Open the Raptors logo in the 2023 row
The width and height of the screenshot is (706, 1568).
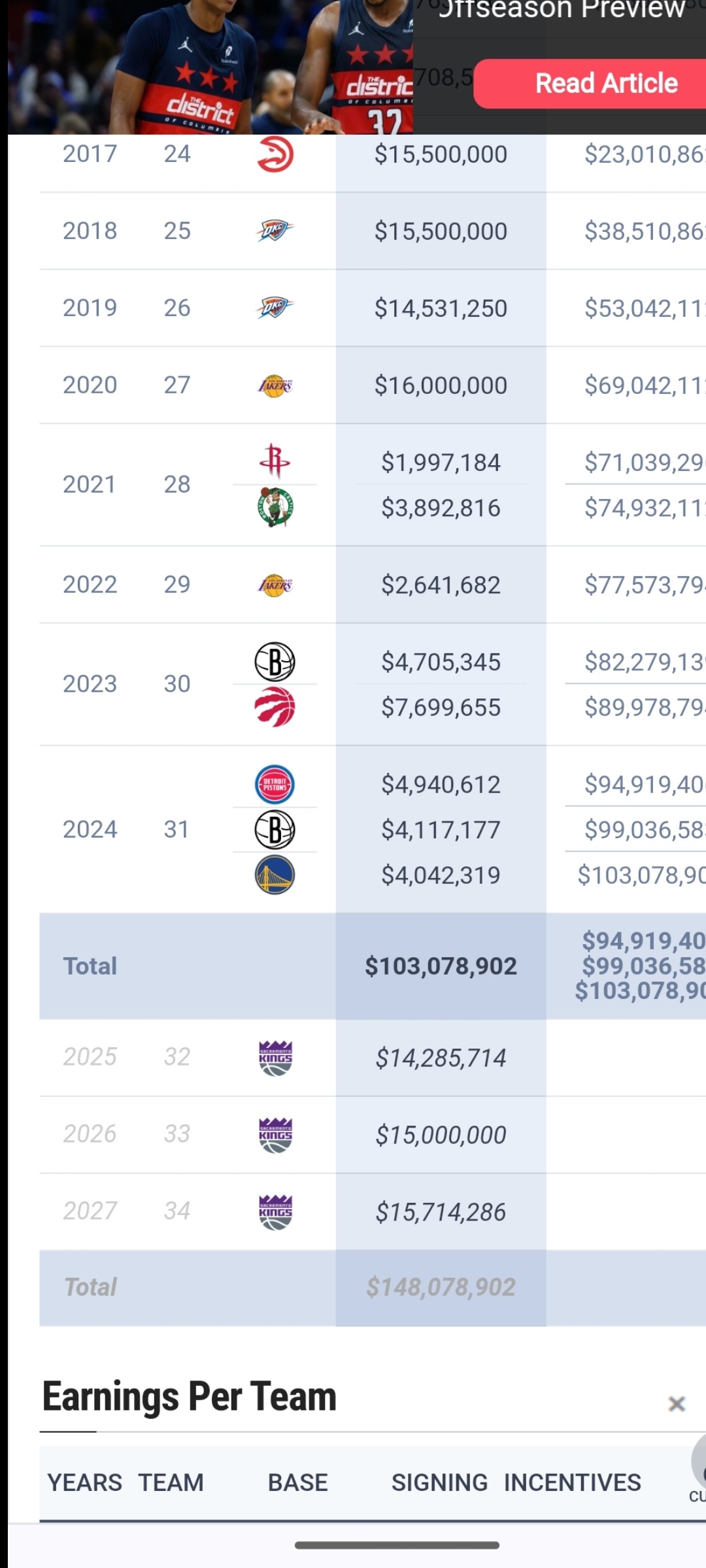click(275, 707)
